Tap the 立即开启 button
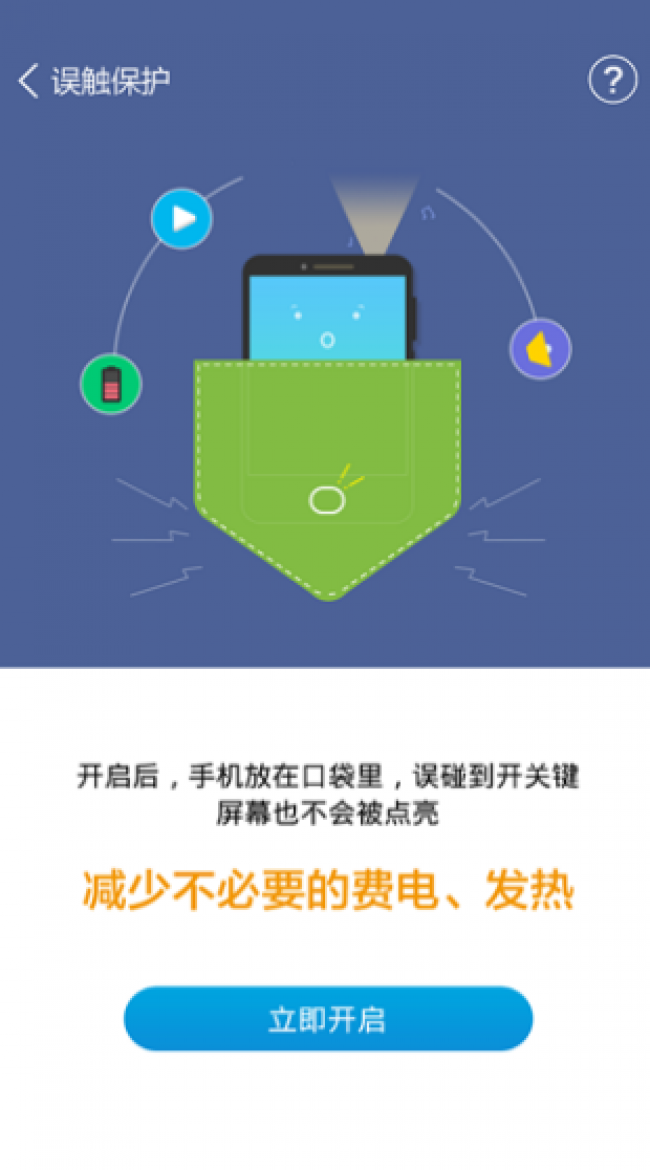 point(327,1019)
